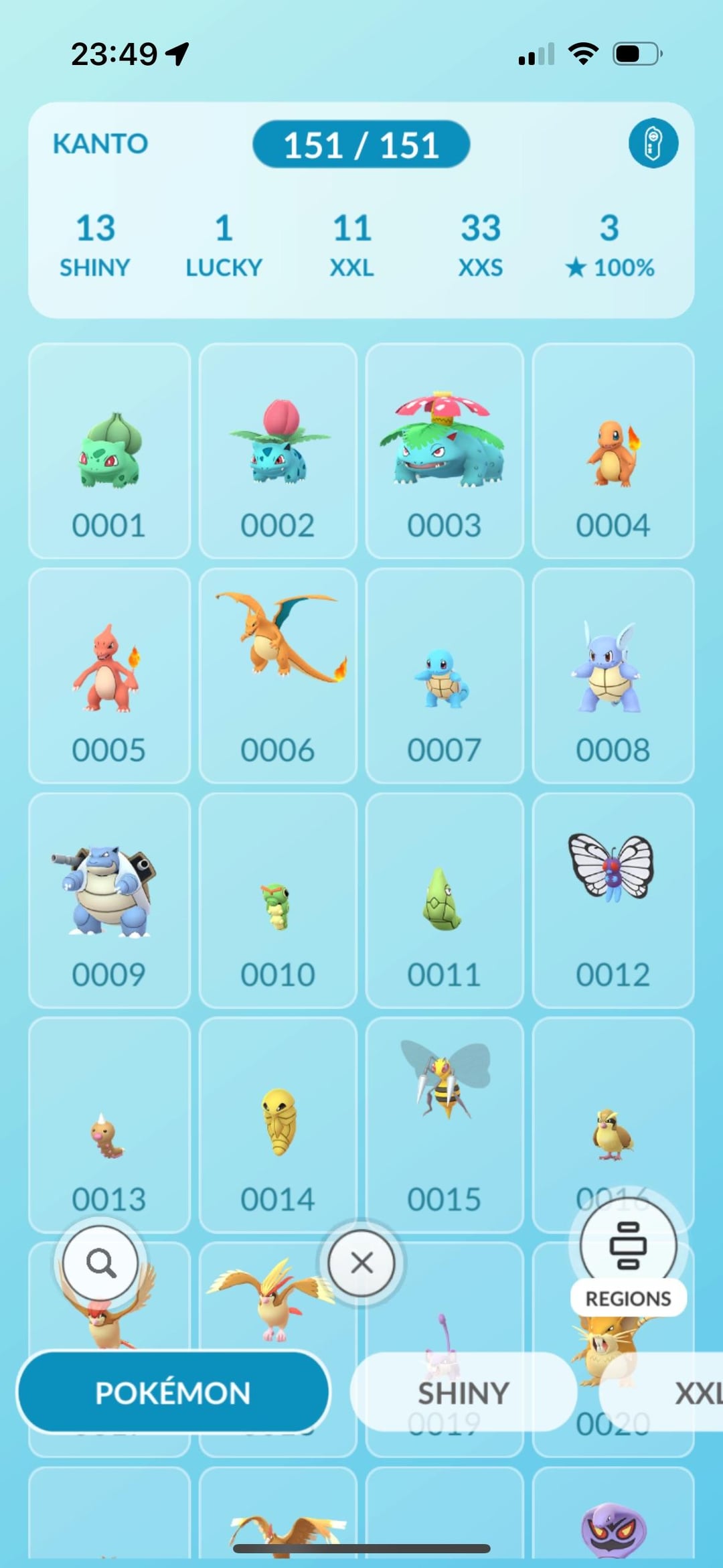
Task: Open the Pokédex search magnifier
Action: (101, 1263)
